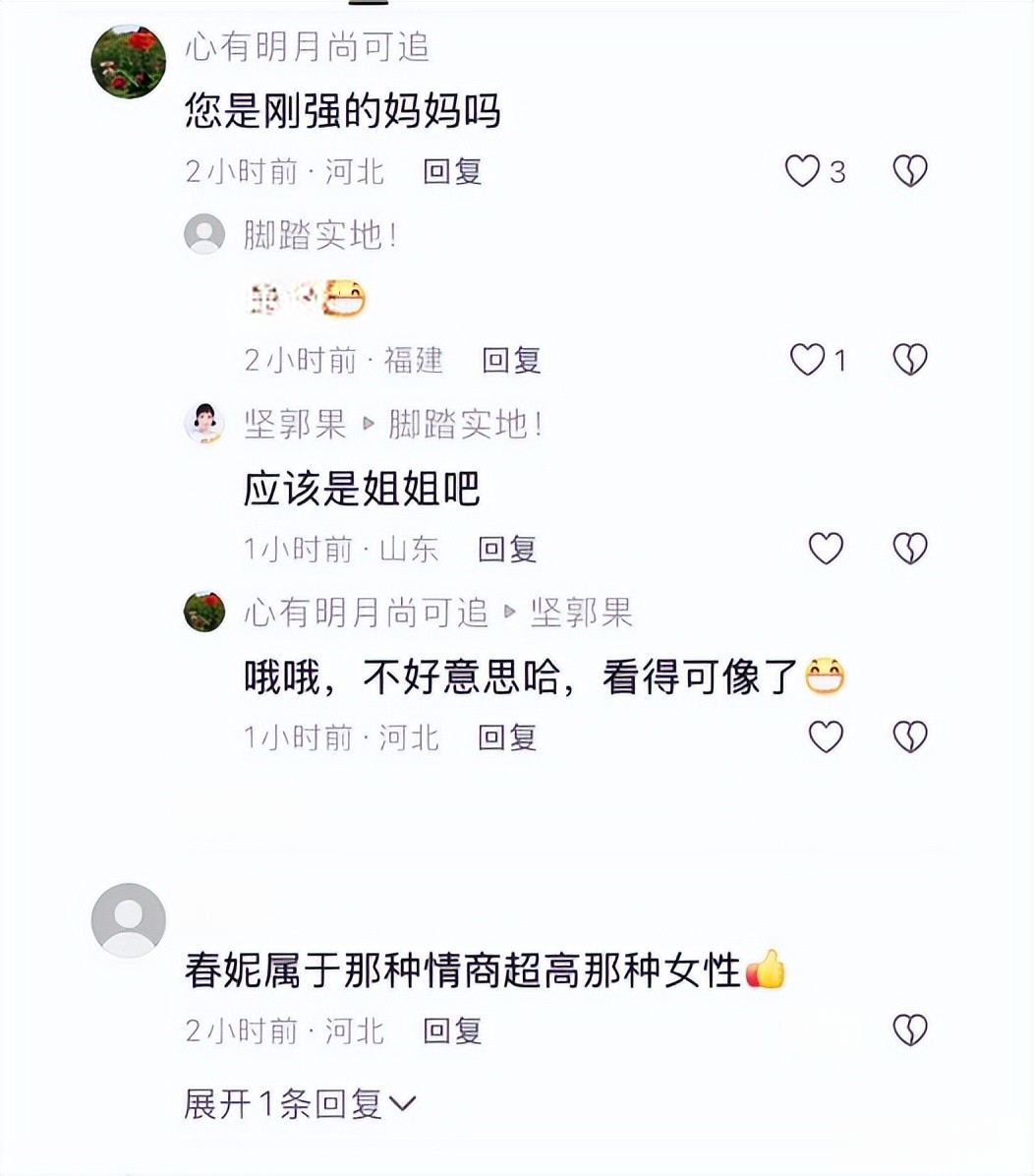This screenshot has width=1034, height=1176.
Task: Open the avatar of the 春妮 commenter
Action: click(x=129, y=920)
